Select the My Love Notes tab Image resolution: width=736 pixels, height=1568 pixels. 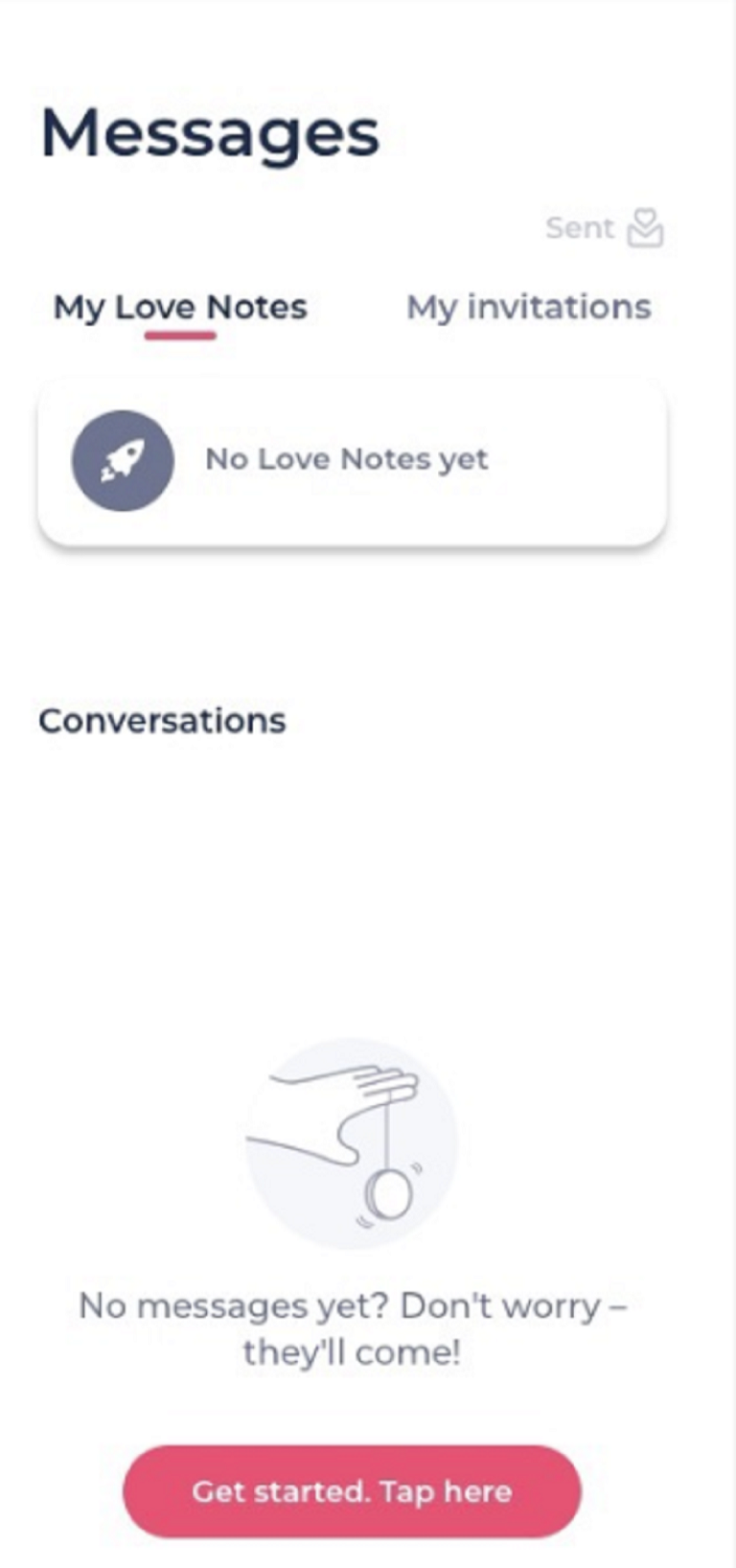180,308
